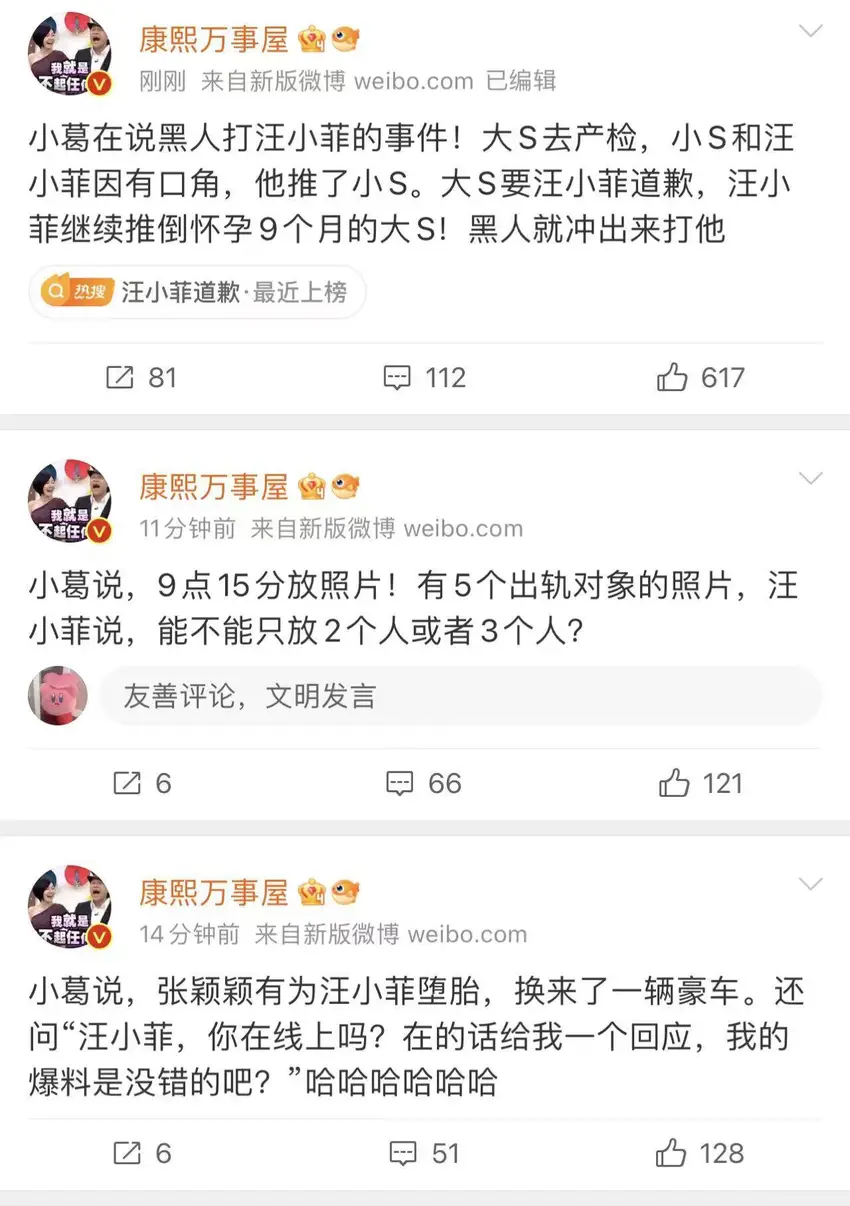Image resolution: width=850 pixels, height=1206 pixels.
Task: Open 康熙万事屋 username on the 刚刚 post
Action: click(x=213, y=40)
